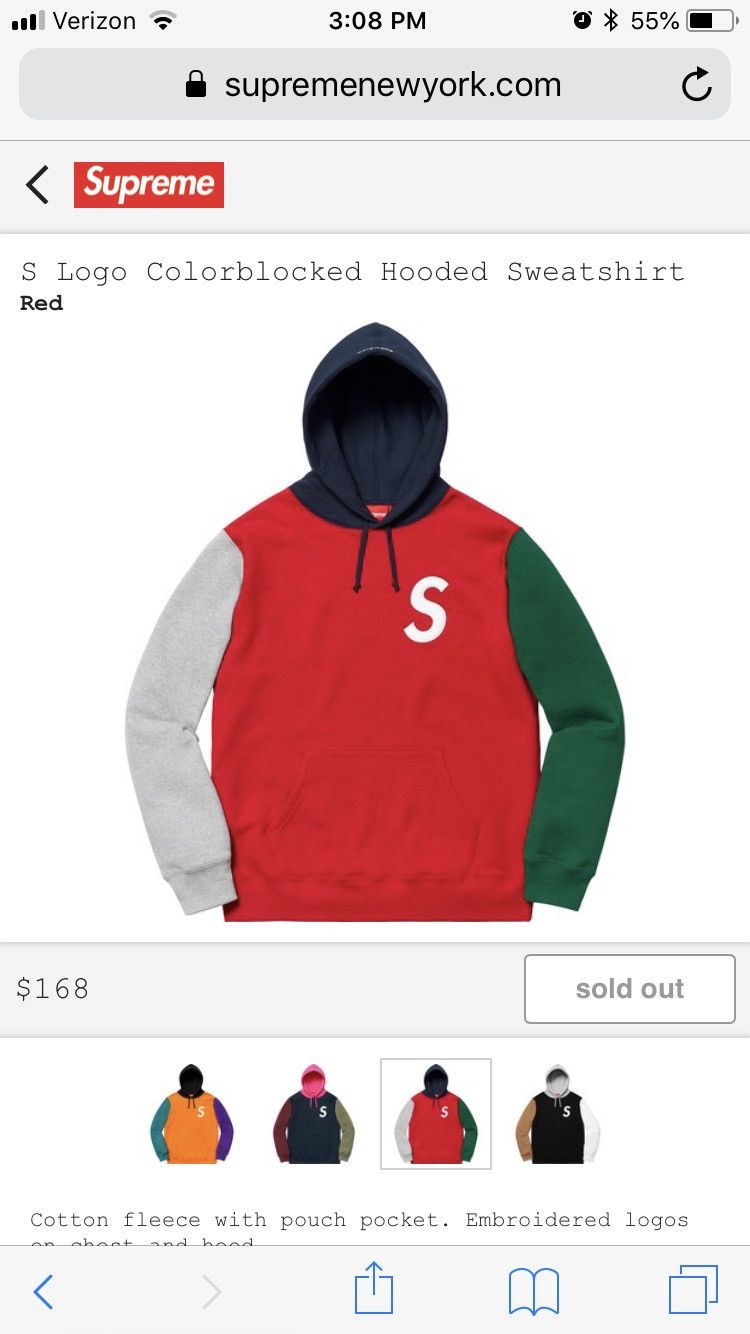This screenshot has height=1334, width=750.
Task: Select the black colorway with grey hood
Action: [558, 1113]
